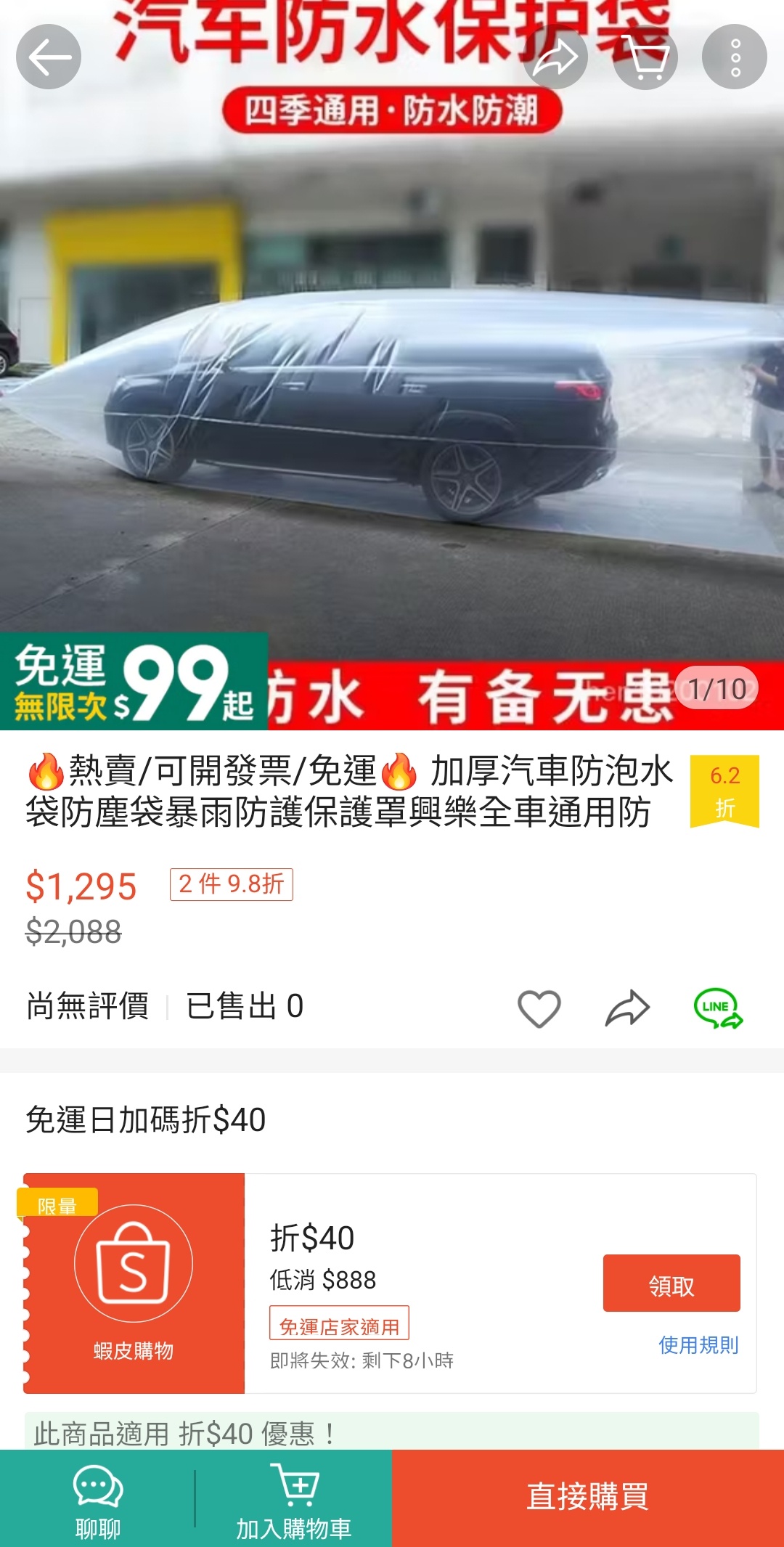The height and width of the screenshot is (1547, 784).
Task: Tap the share arrow in the top bar
Action: 555,57
